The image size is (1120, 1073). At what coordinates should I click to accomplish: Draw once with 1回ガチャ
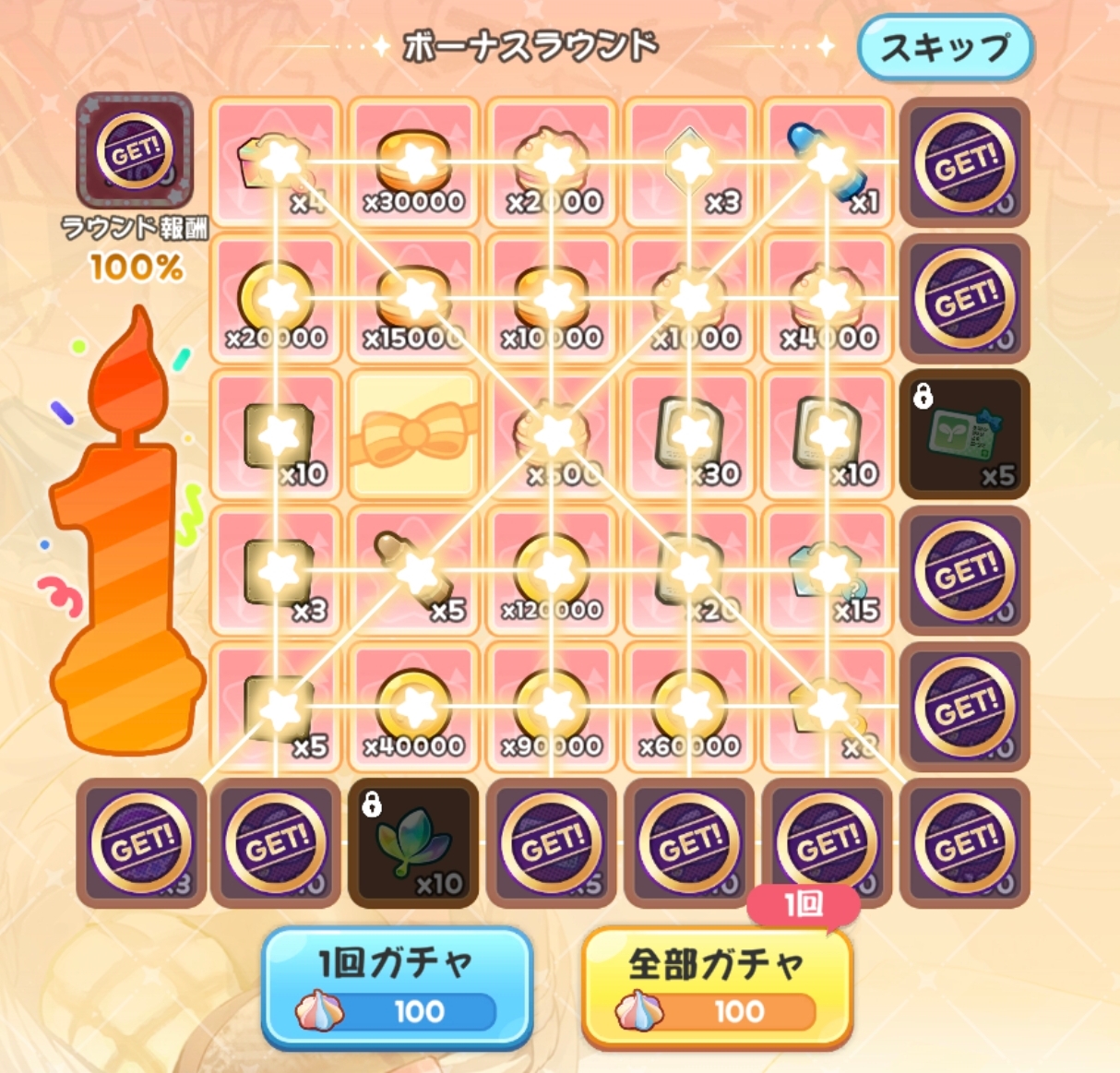click(397, 987)
